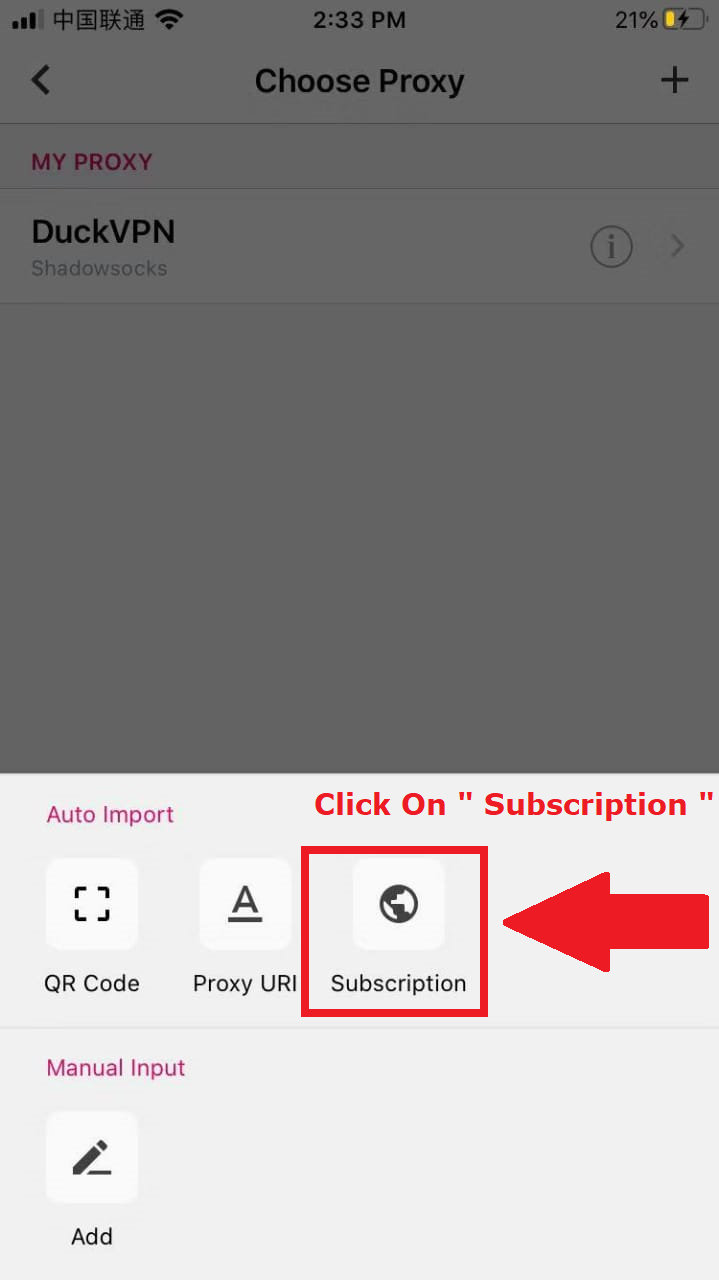719x1280 pixels.
Task: Select the DuckVPN proxy row
Action: (250, 246)
